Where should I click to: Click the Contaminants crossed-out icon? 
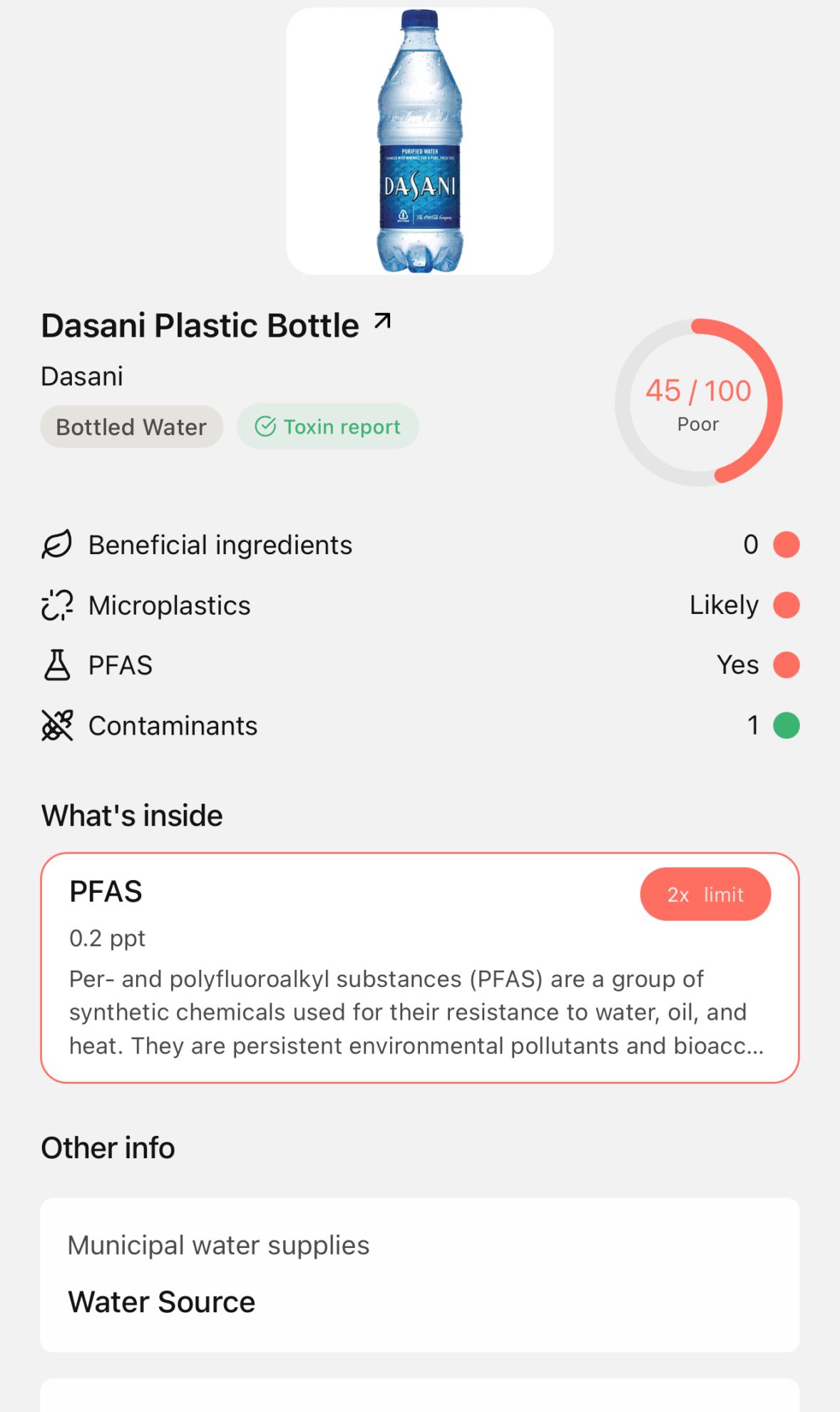coord(57,725)
